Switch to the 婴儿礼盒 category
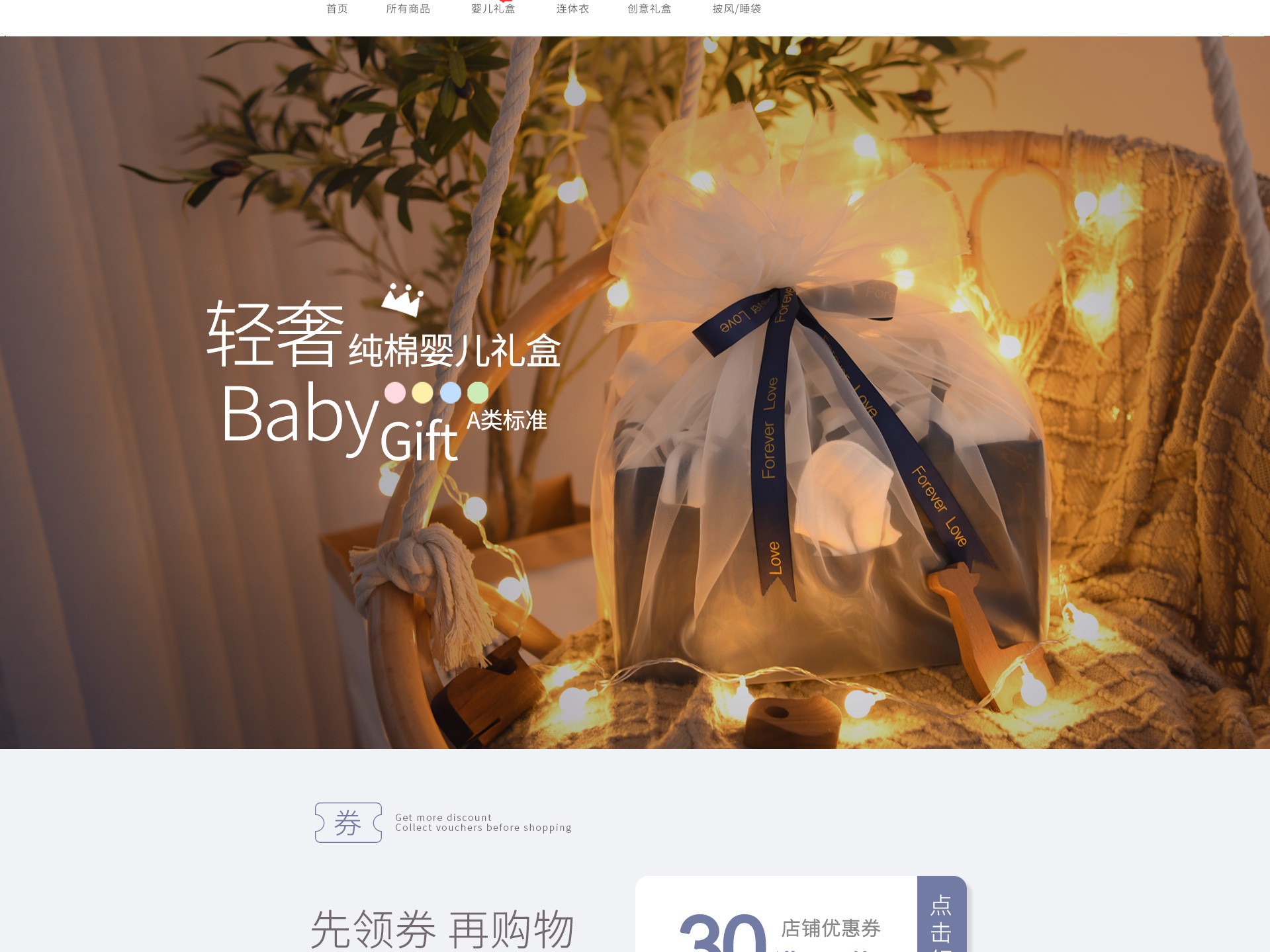1270x952 pixels. [492, 9]
